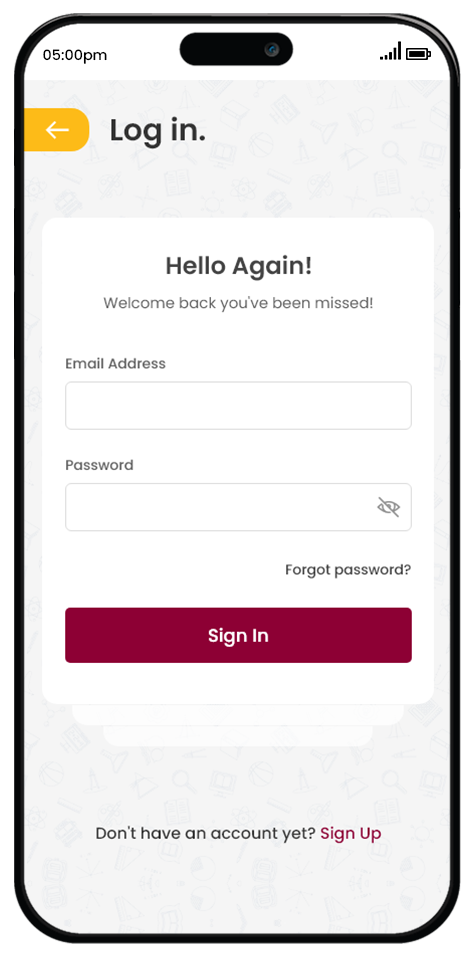The image size is (475, 960).
Task: Open the Sign Up link
Action: 351,833
